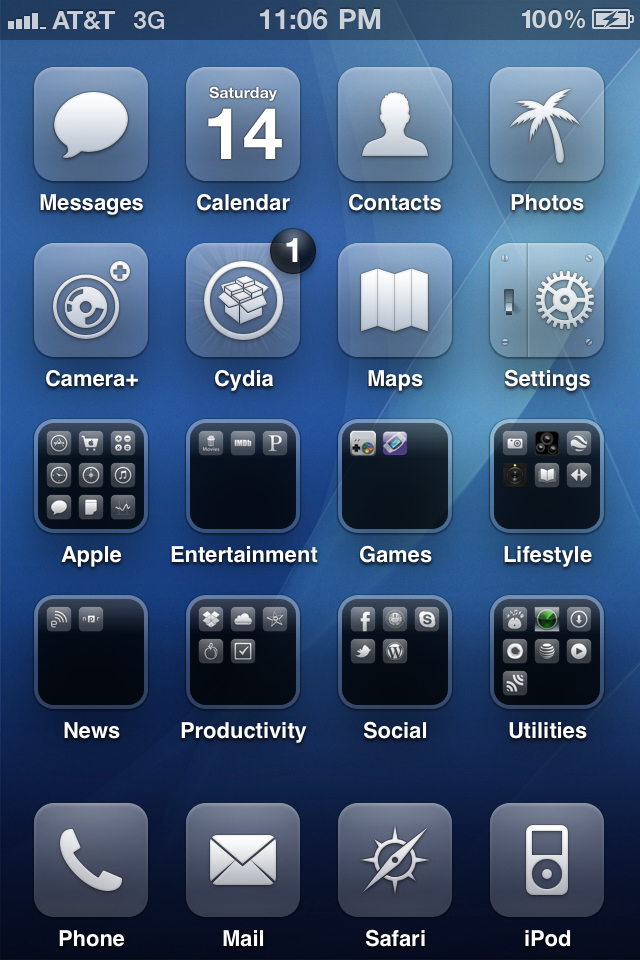
Task: Launch the Safari browser
Action: (395, 861)
